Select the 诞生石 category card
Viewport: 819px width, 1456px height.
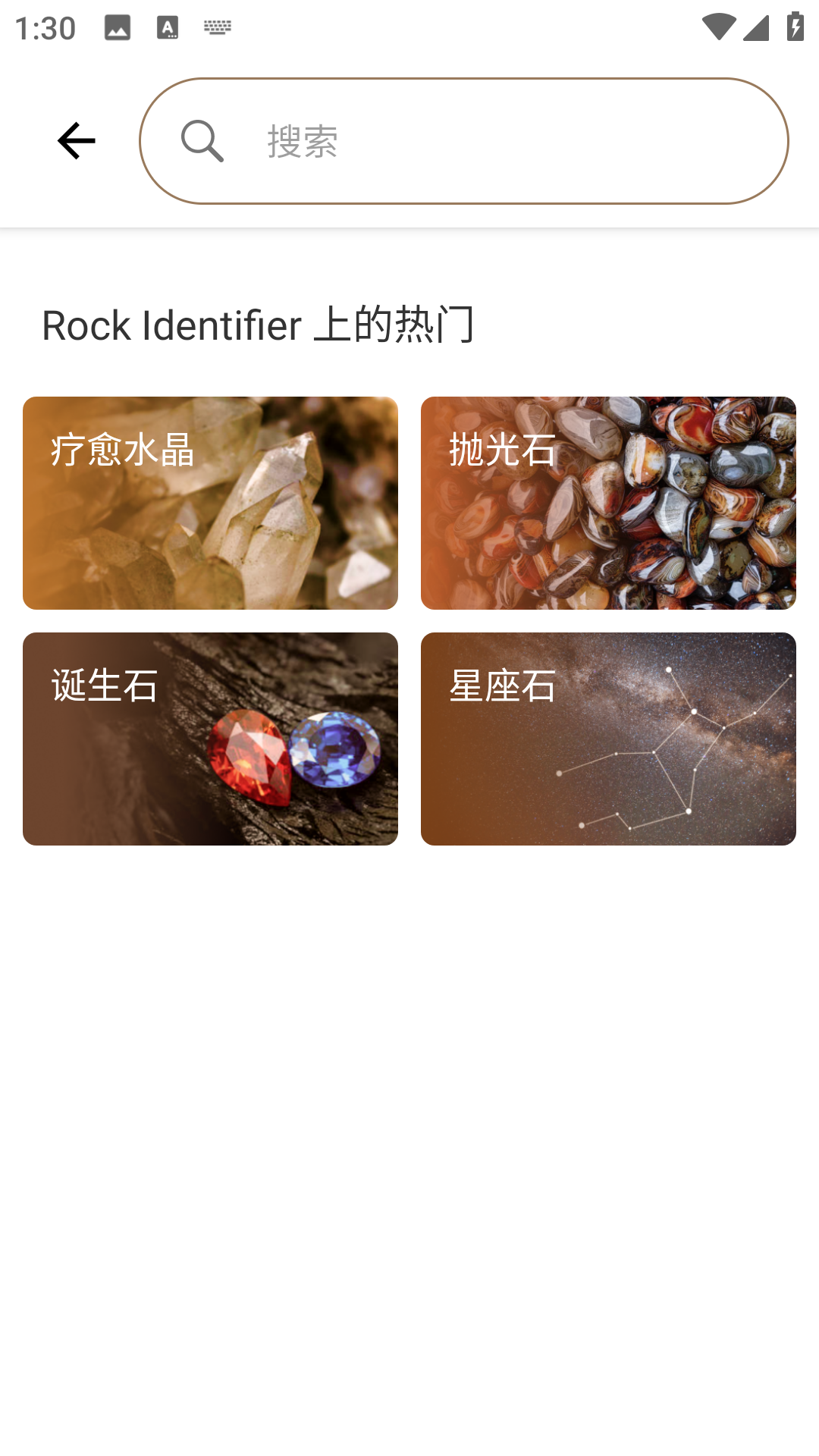coord(210,739)
